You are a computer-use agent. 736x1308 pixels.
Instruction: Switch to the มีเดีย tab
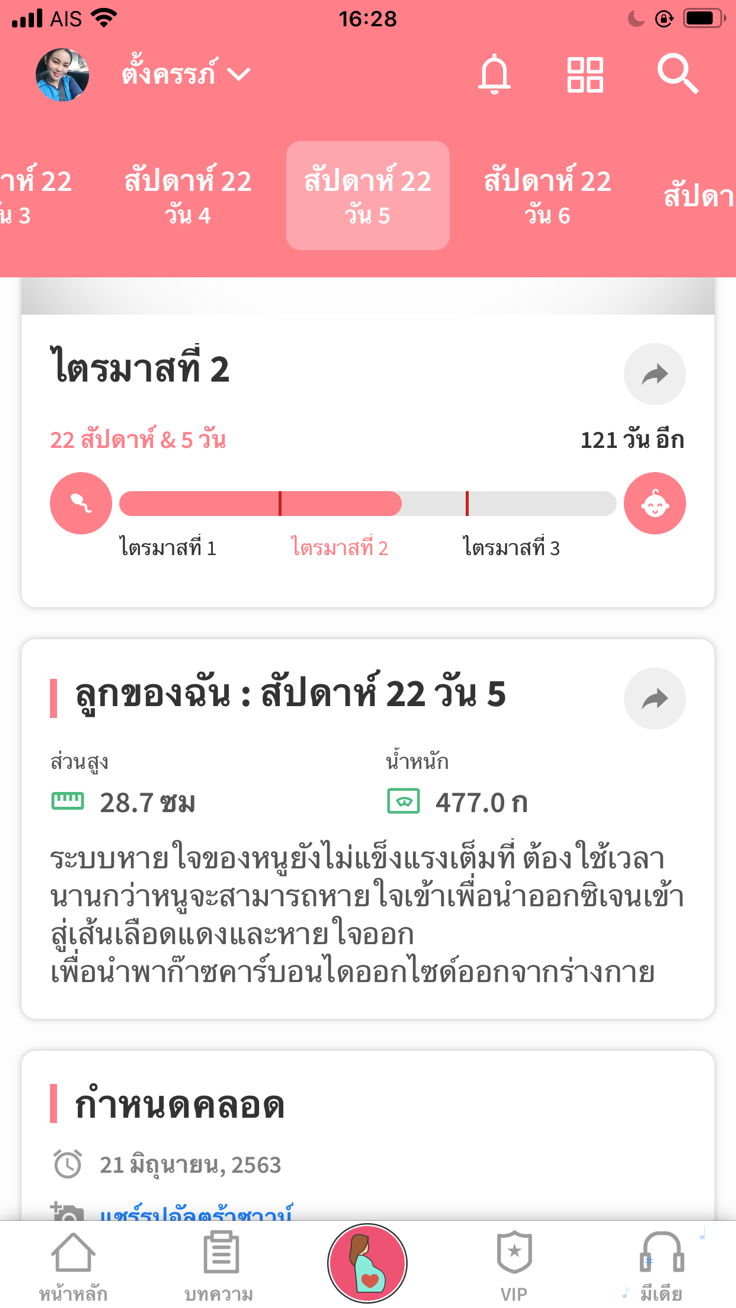[x=661, y=1266]
